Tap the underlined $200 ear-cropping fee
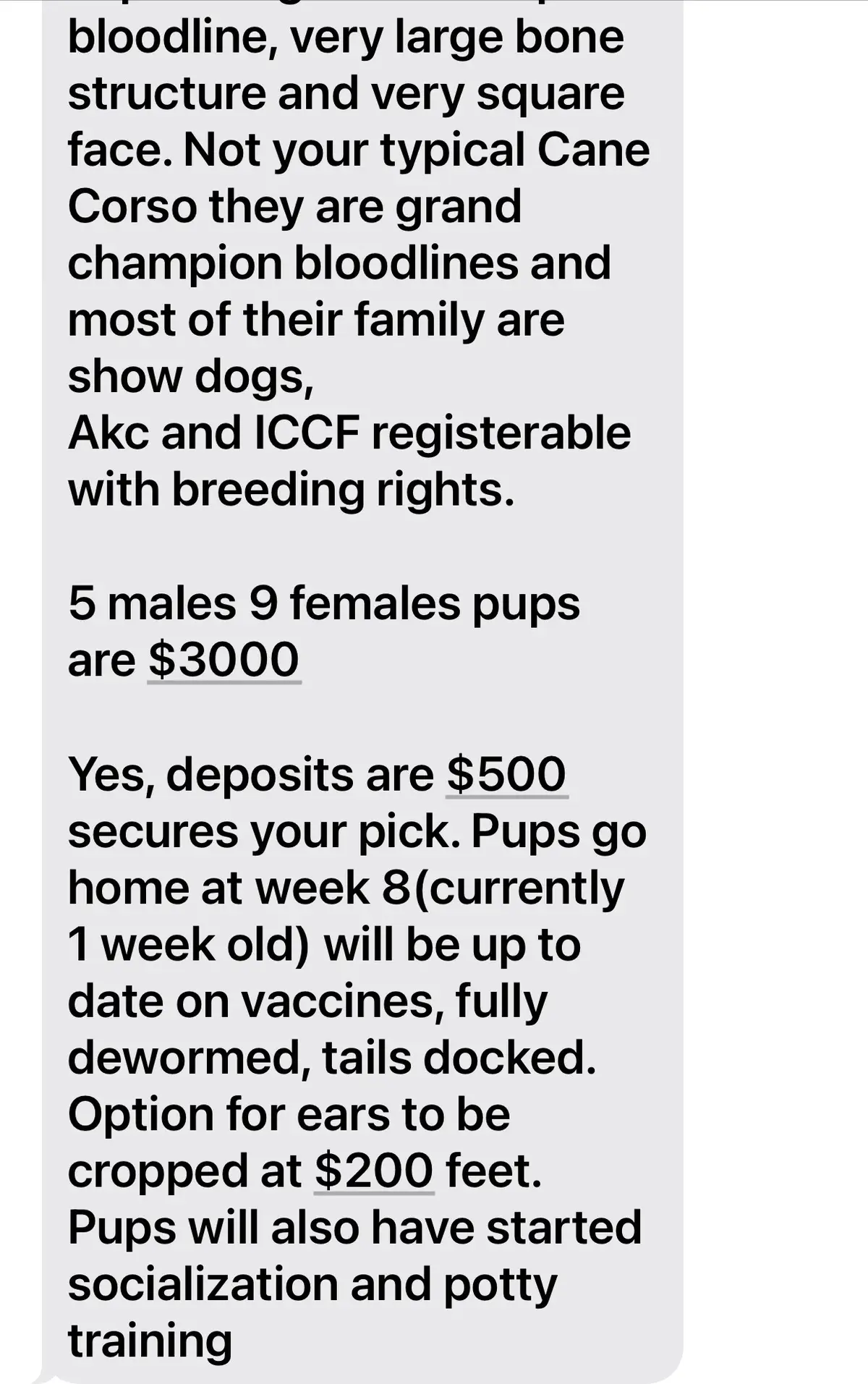This screenshot has width=868, height=1384. point(374,1171)
